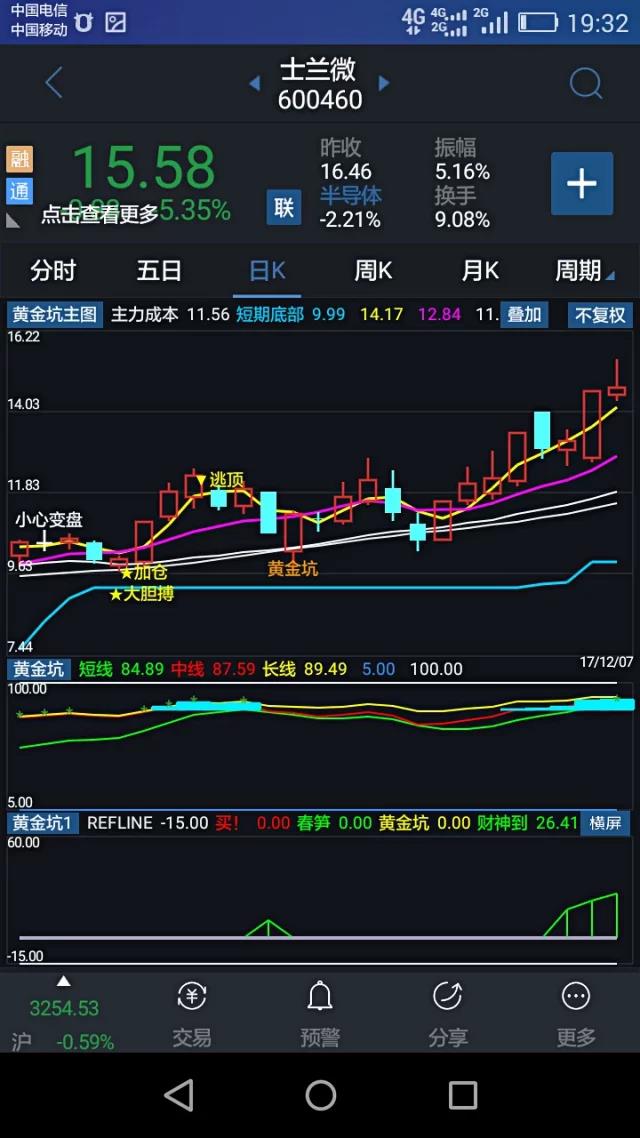
Task: Select the 周K weekly chart tab
Action: pyautogui.click(x=373, y=270)
